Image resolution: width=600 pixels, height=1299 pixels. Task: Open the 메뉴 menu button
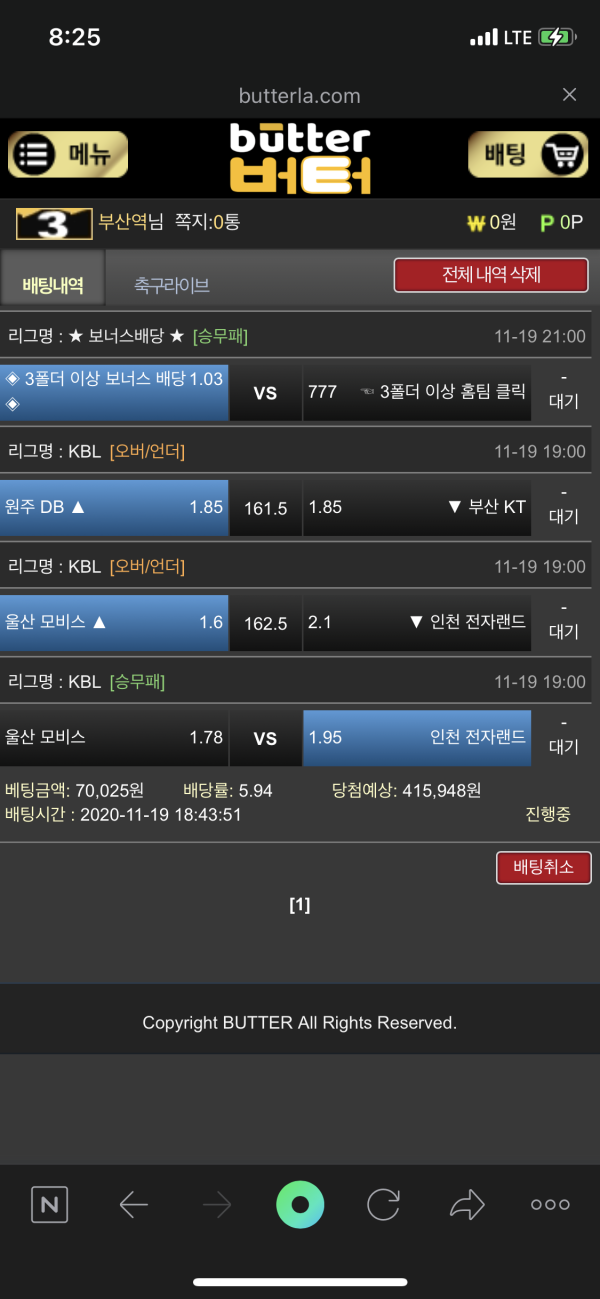tap(68, 155)
